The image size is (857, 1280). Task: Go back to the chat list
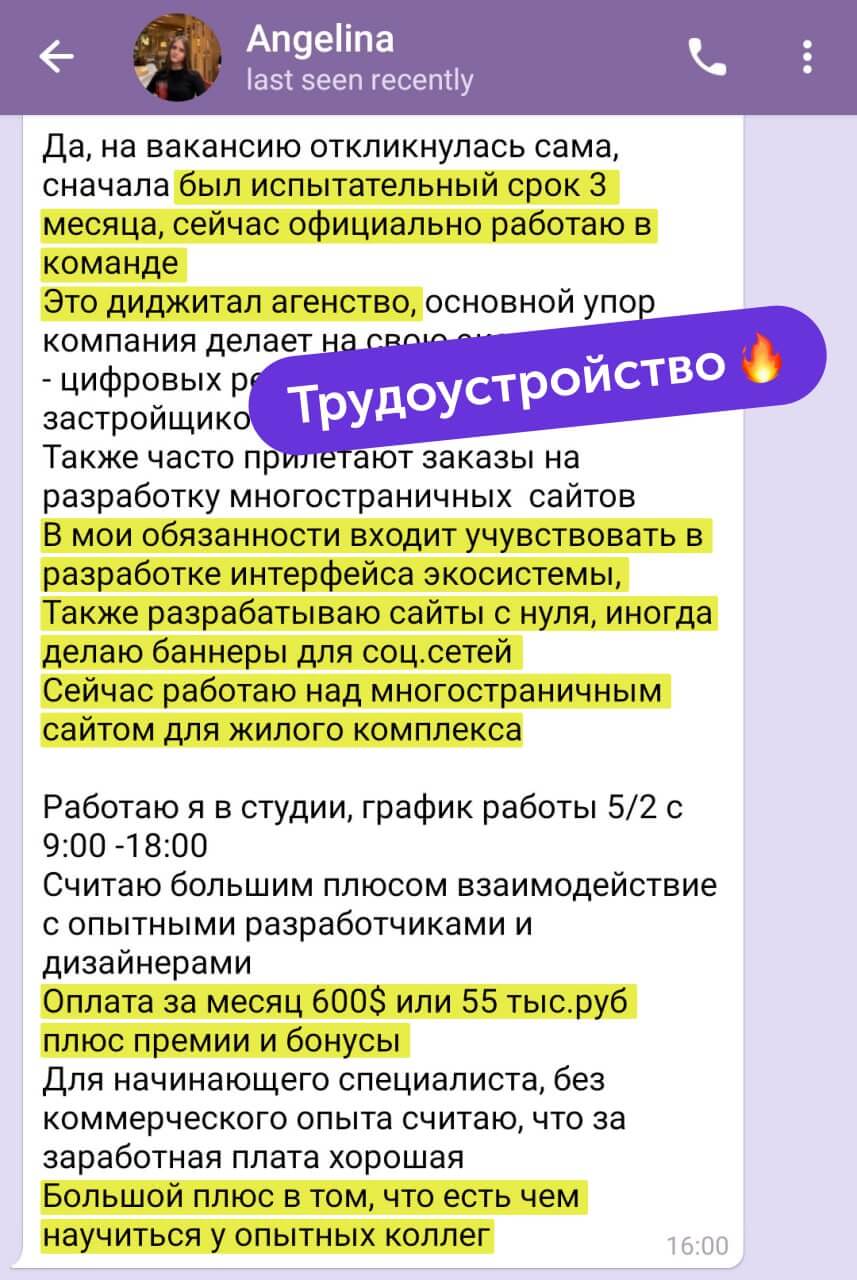pos(56,58)
